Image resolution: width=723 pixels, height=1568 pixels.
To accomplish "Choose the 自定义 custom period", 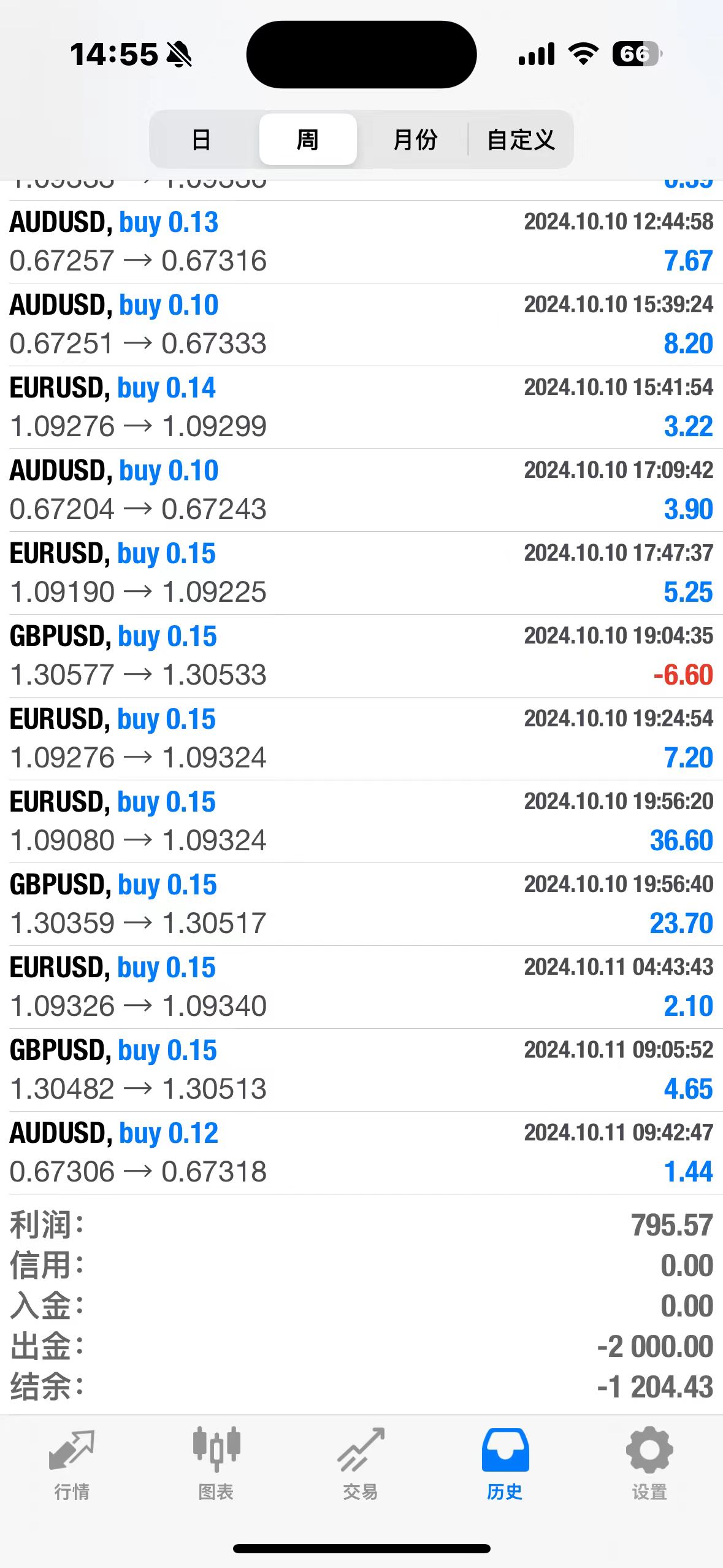I will (x=521, y=140).
